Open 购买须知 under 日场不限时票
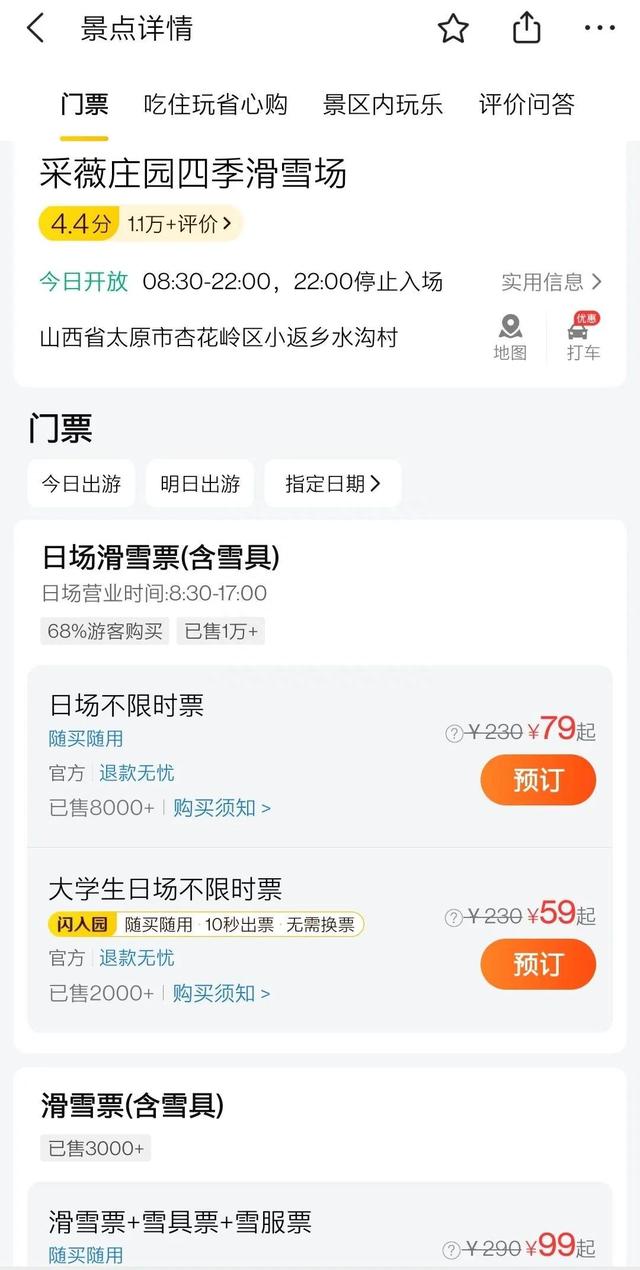Screen dimensions: 640x1270 pos(222,808)
